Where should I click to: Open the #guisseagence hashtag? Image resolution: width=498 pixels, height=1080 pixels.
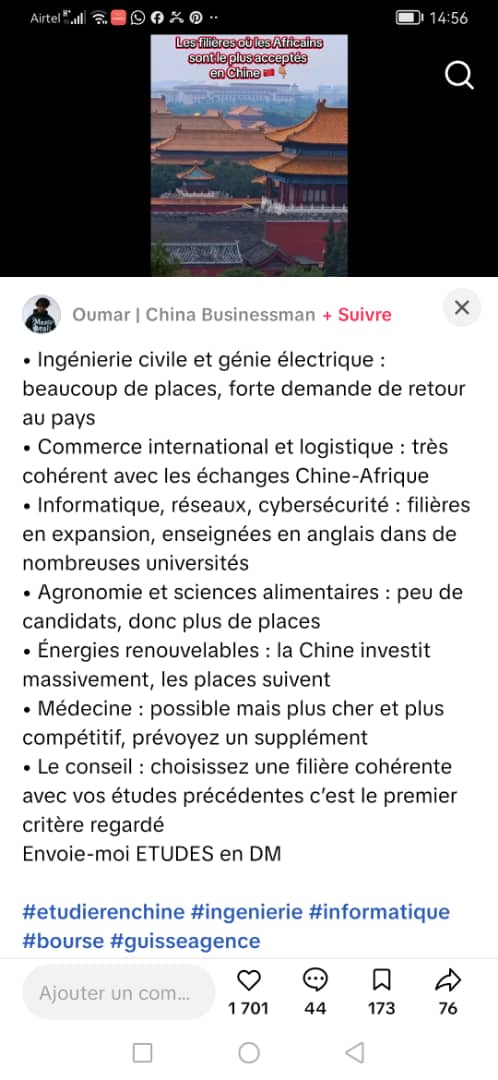(x=185, y=941)
